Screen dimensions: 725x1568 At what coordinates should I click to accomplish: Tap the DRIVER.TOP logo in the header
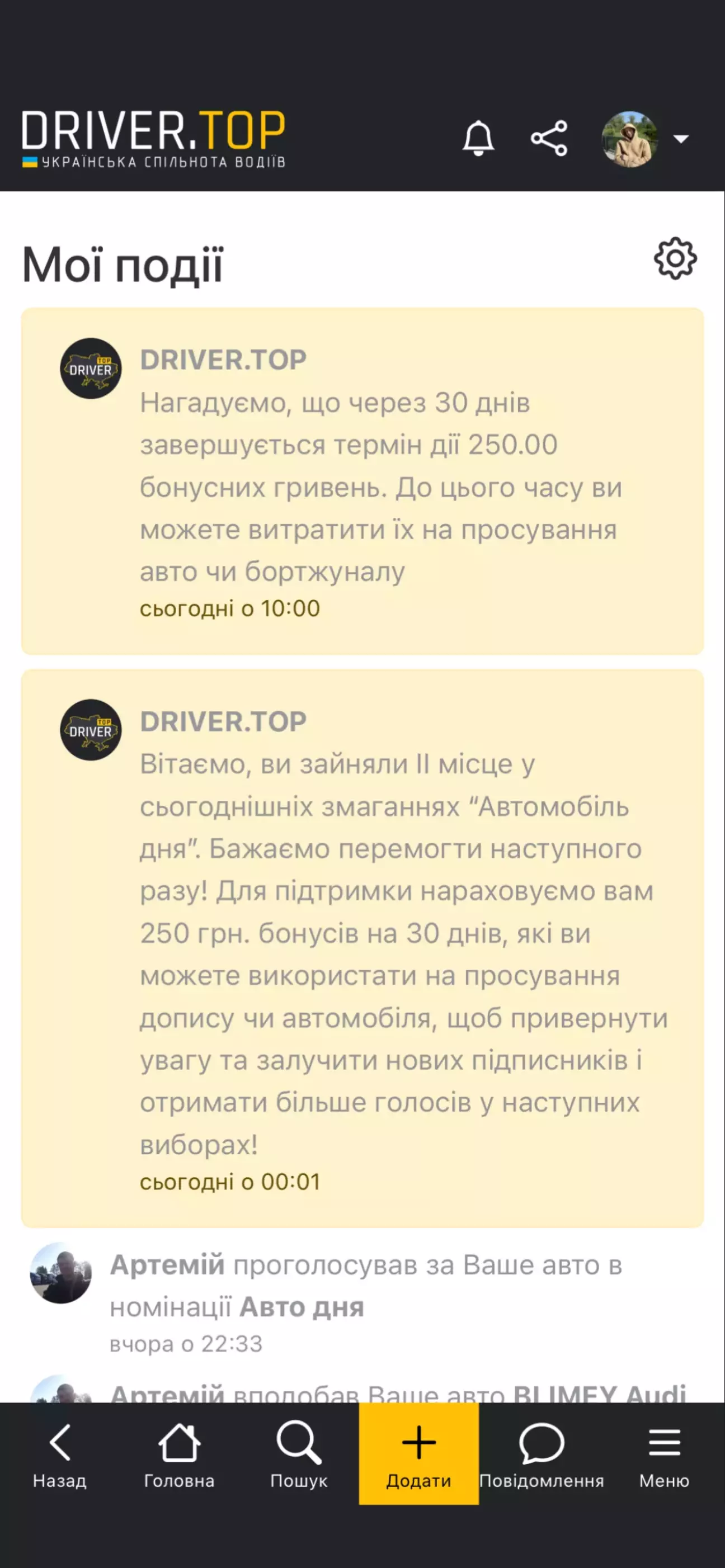pyautogui.click(x=153, y=139)
